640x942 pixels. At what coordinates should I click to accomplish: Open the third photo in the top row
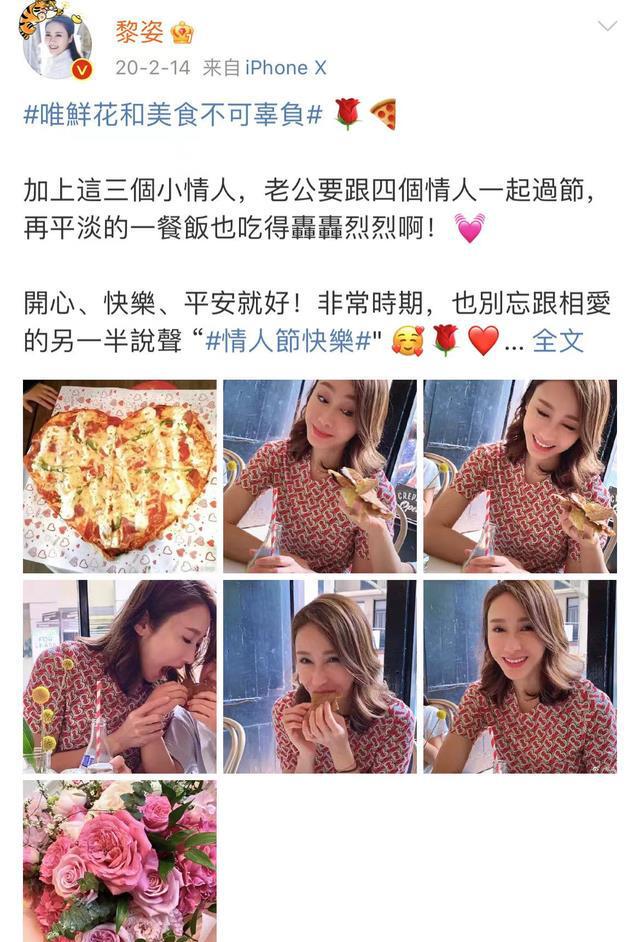(520, 476)
